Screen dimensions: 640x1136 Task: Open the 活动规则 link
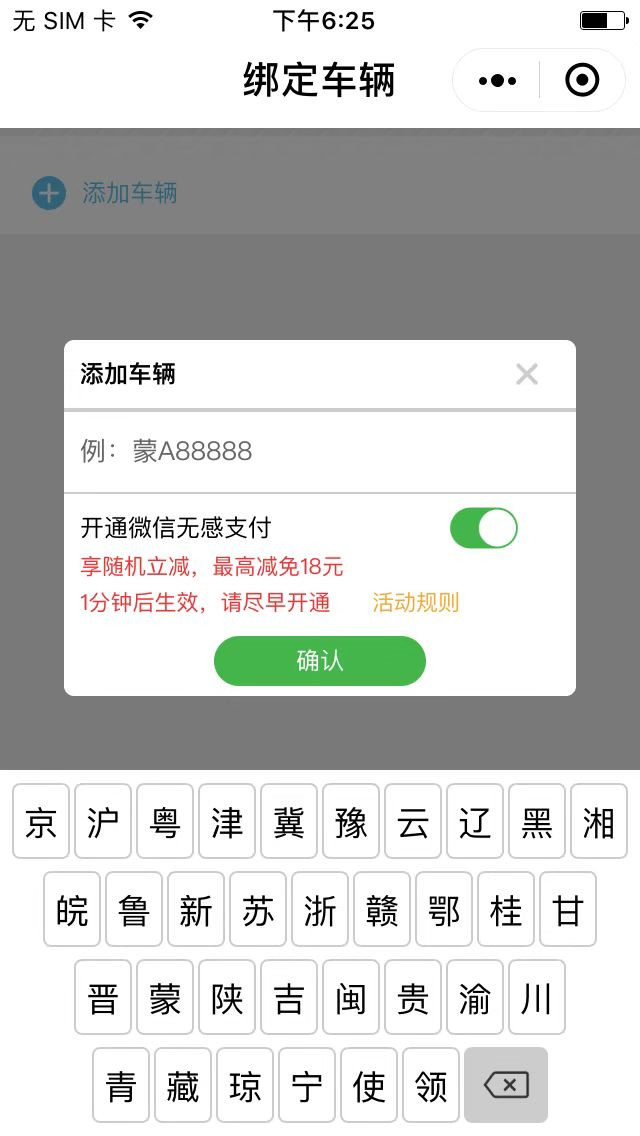(415, 603)
